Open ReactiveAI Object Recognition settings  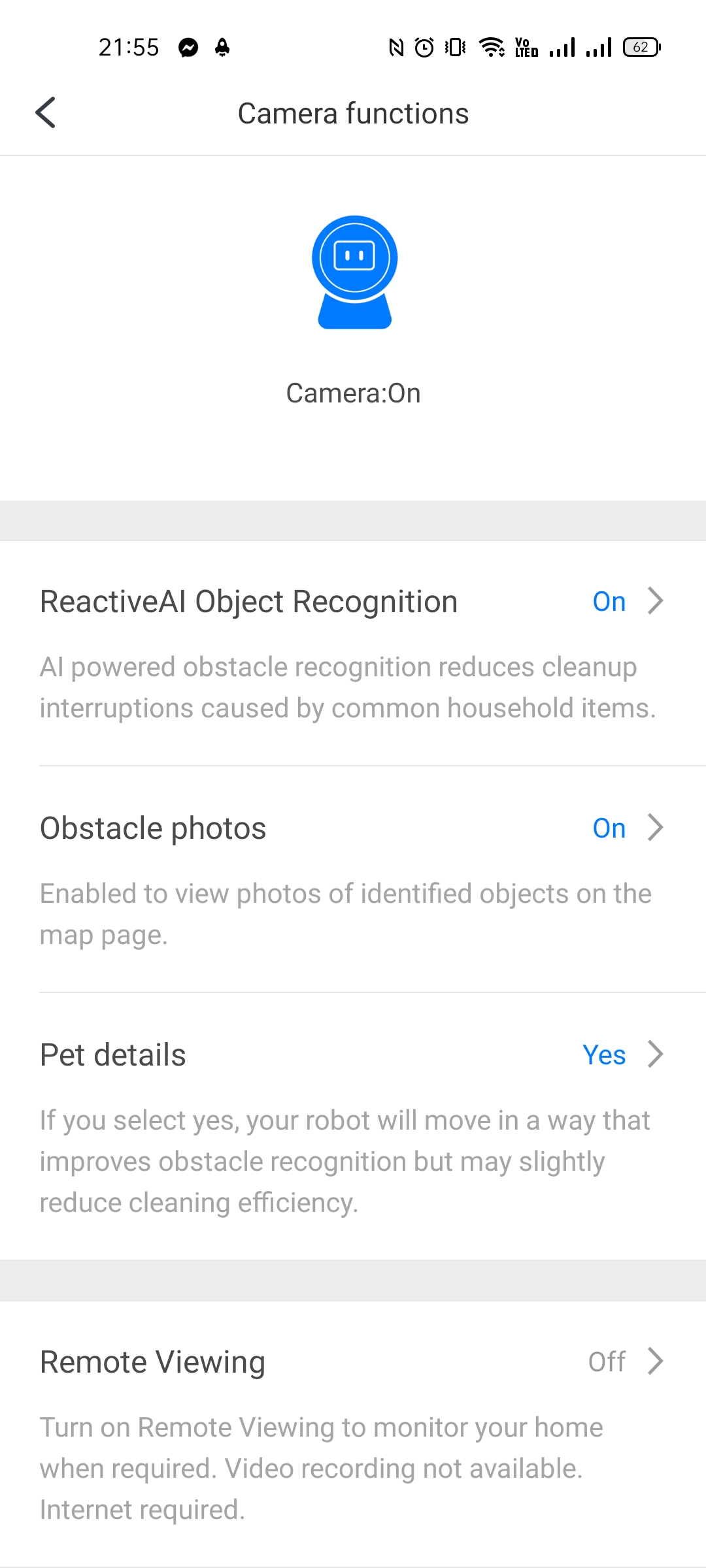click(x=353, y=602)
